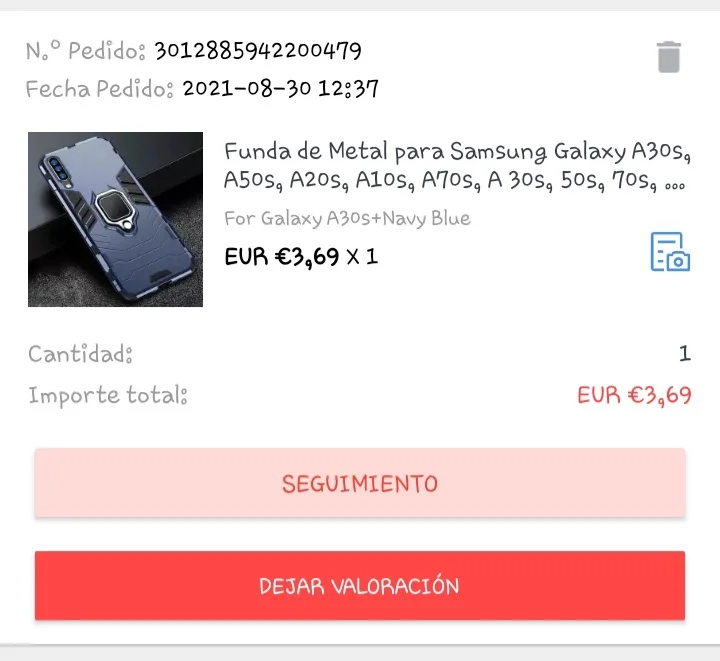Open the Funda de Metal product image

point(115,220)
